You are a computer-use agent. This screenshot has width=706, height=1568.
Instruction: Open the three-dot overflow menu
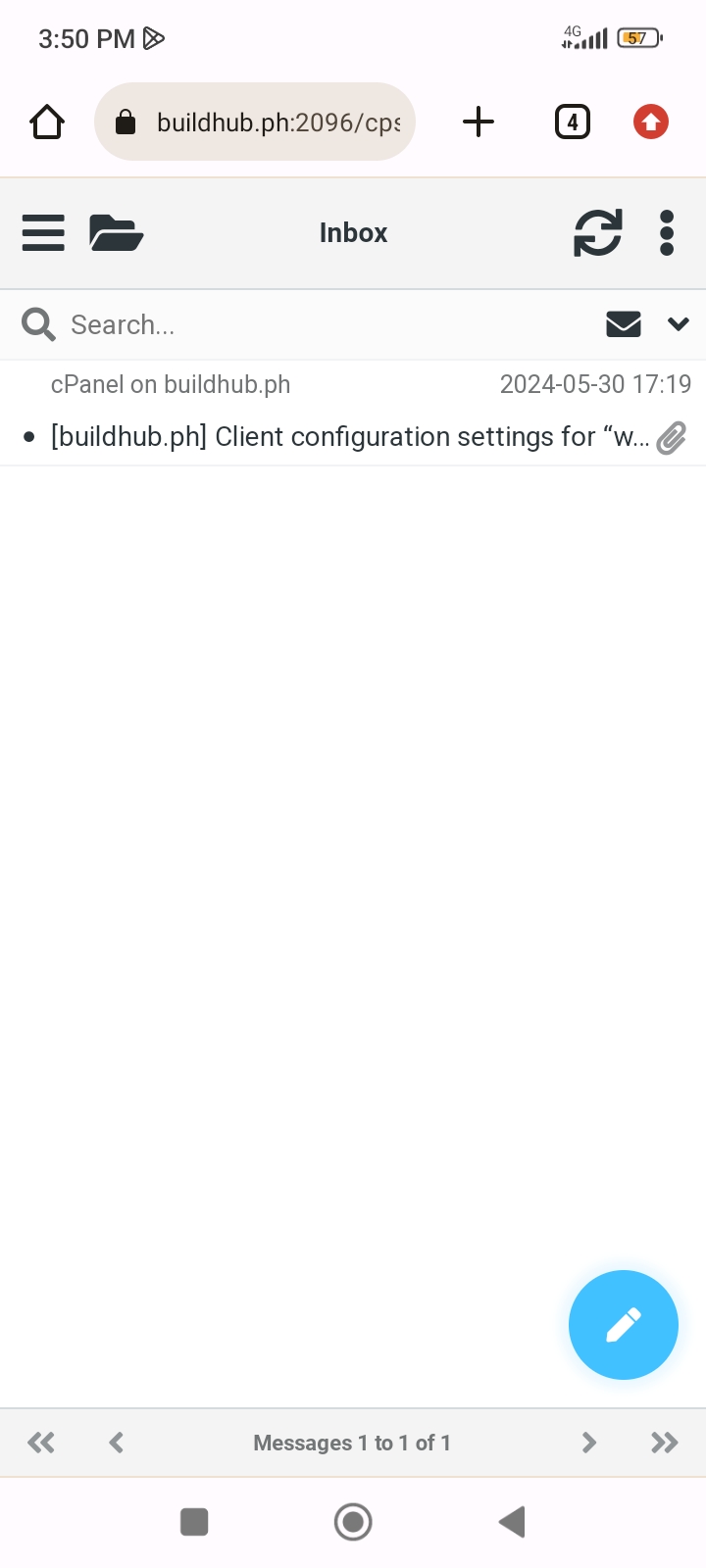click(x=667, y=233)
